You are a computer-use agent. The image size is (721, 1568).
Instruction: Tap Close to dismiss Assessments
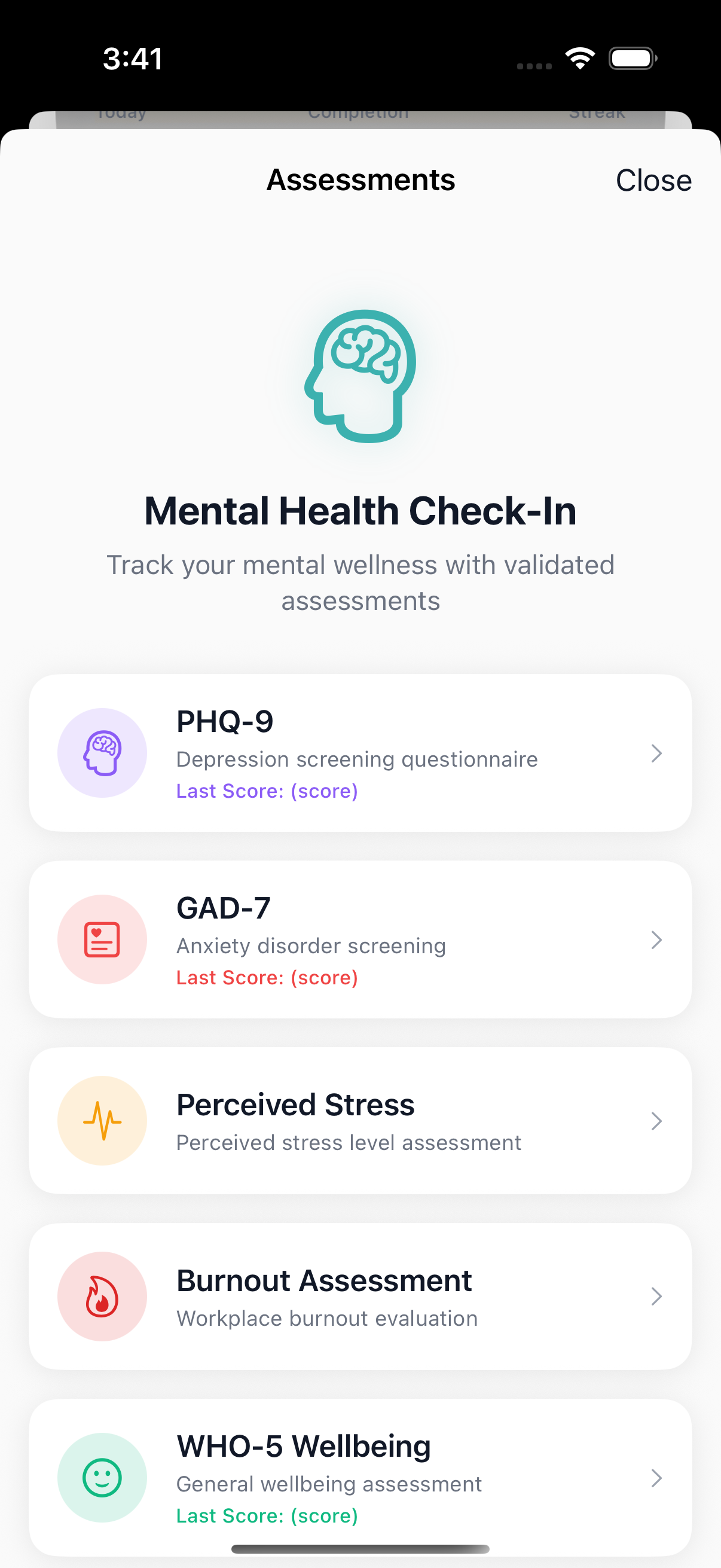[x=653, y=179]
